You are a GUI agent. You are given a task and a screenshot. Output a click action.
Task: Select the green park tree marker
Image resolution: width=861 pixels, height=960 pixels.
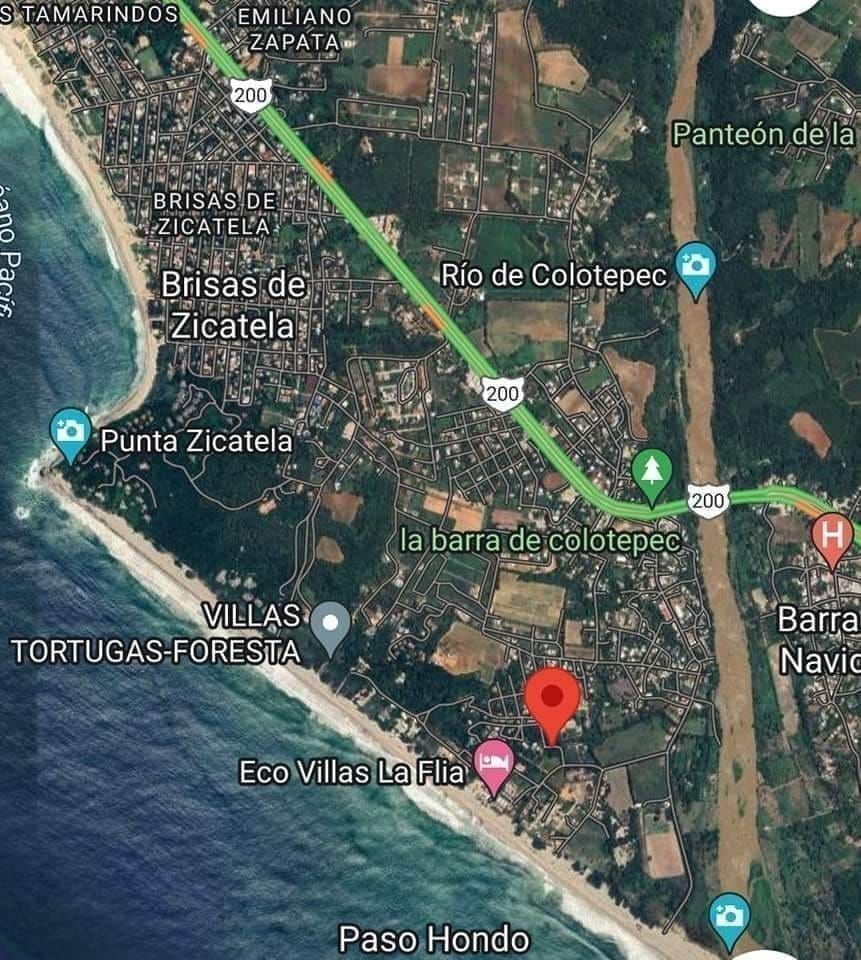(652, 472)
